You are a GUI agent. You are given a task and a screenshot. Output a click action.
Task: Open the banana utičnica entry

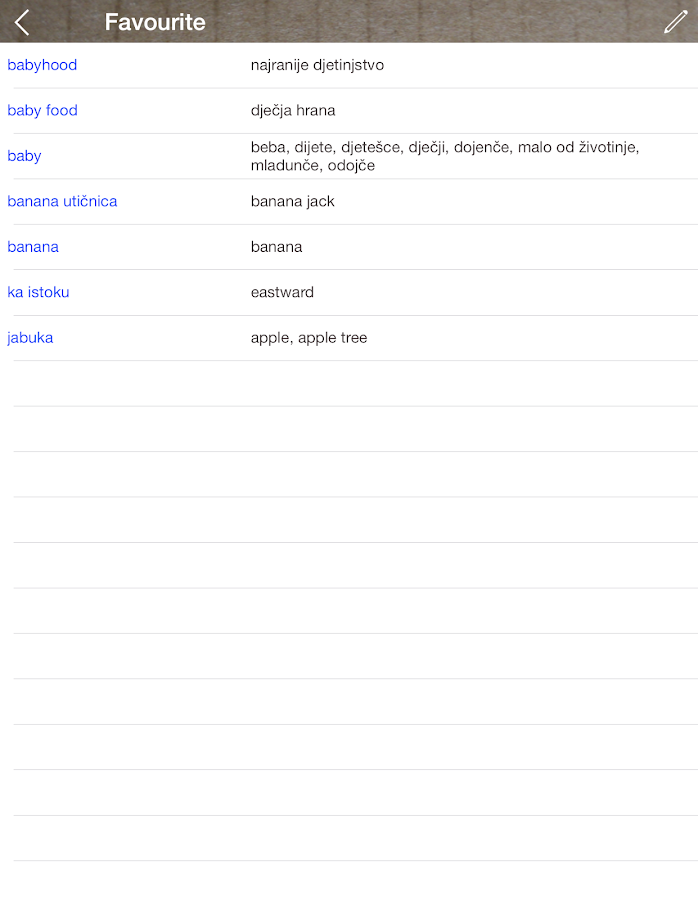coord(62,201)
